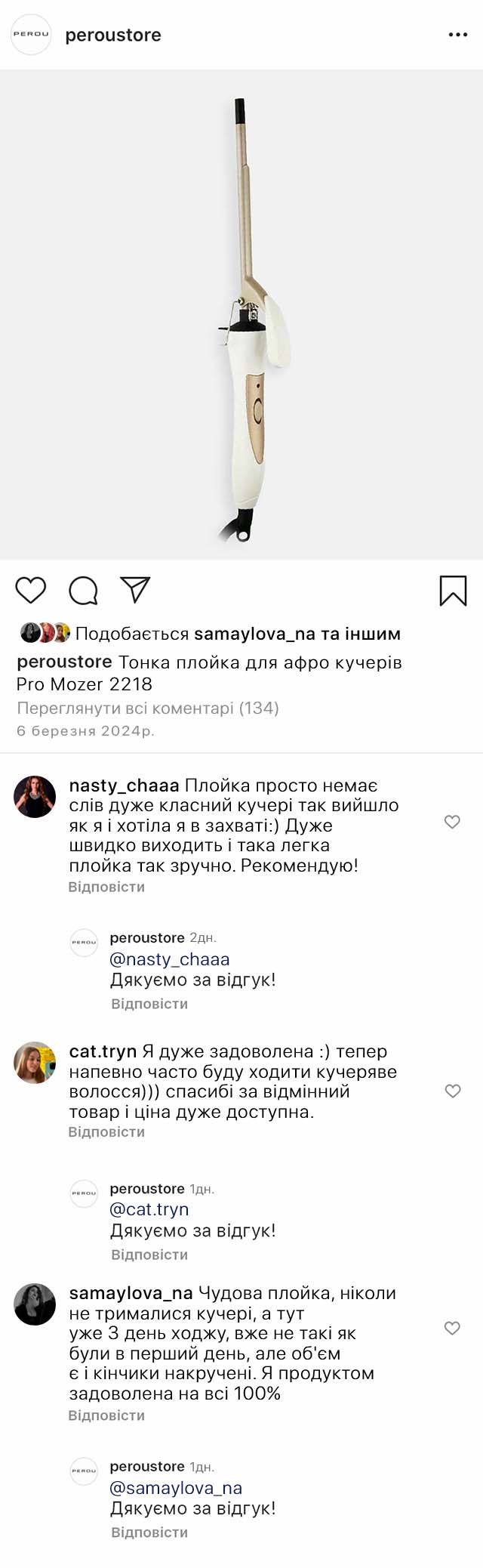
Task: Open the @samaylova_na mention link
Action: click(176, 1487)
